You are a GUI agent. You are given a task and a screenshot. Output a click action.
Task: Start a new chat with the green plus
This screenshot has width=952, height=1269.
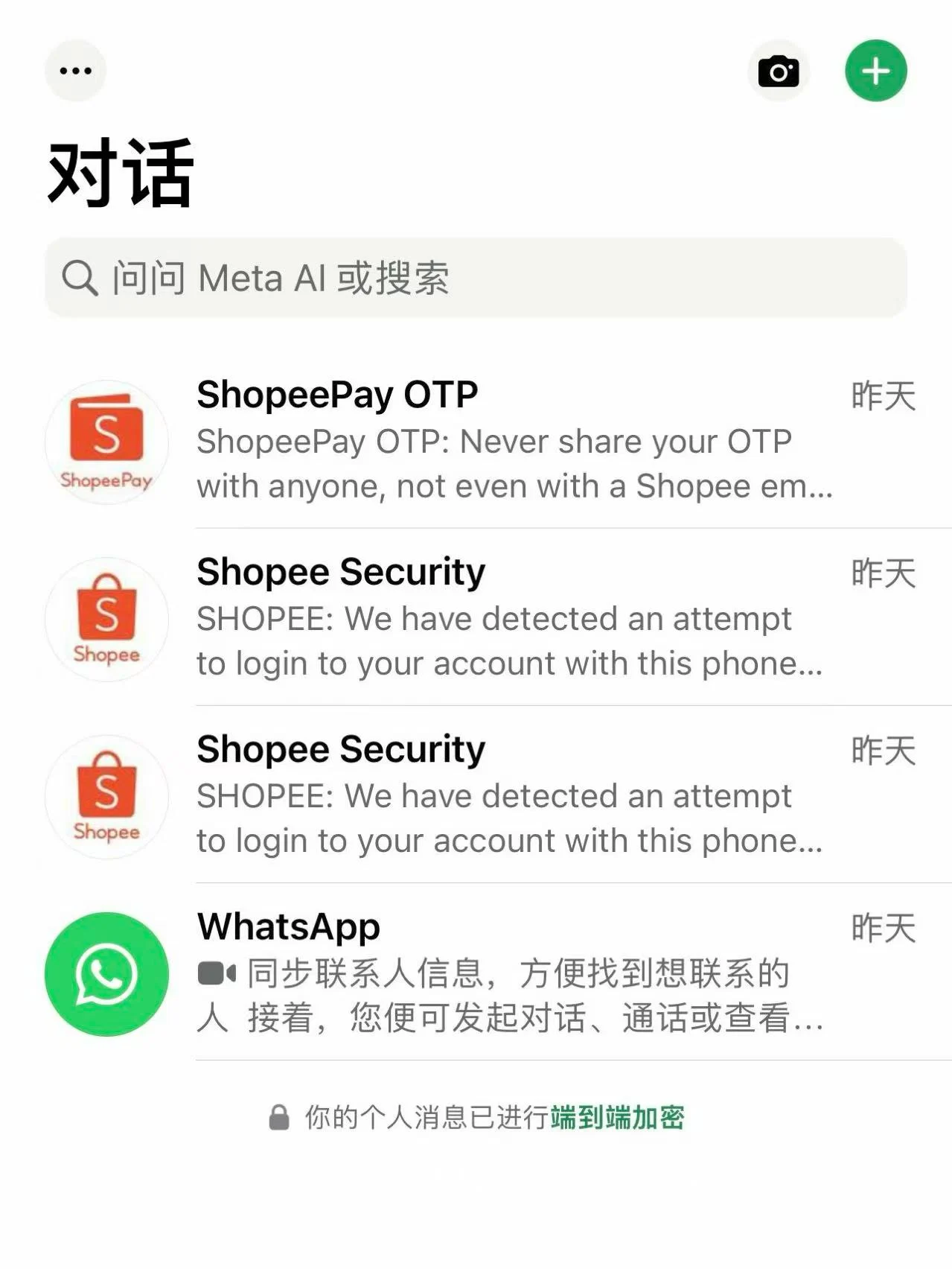click(x=875, y=71)
